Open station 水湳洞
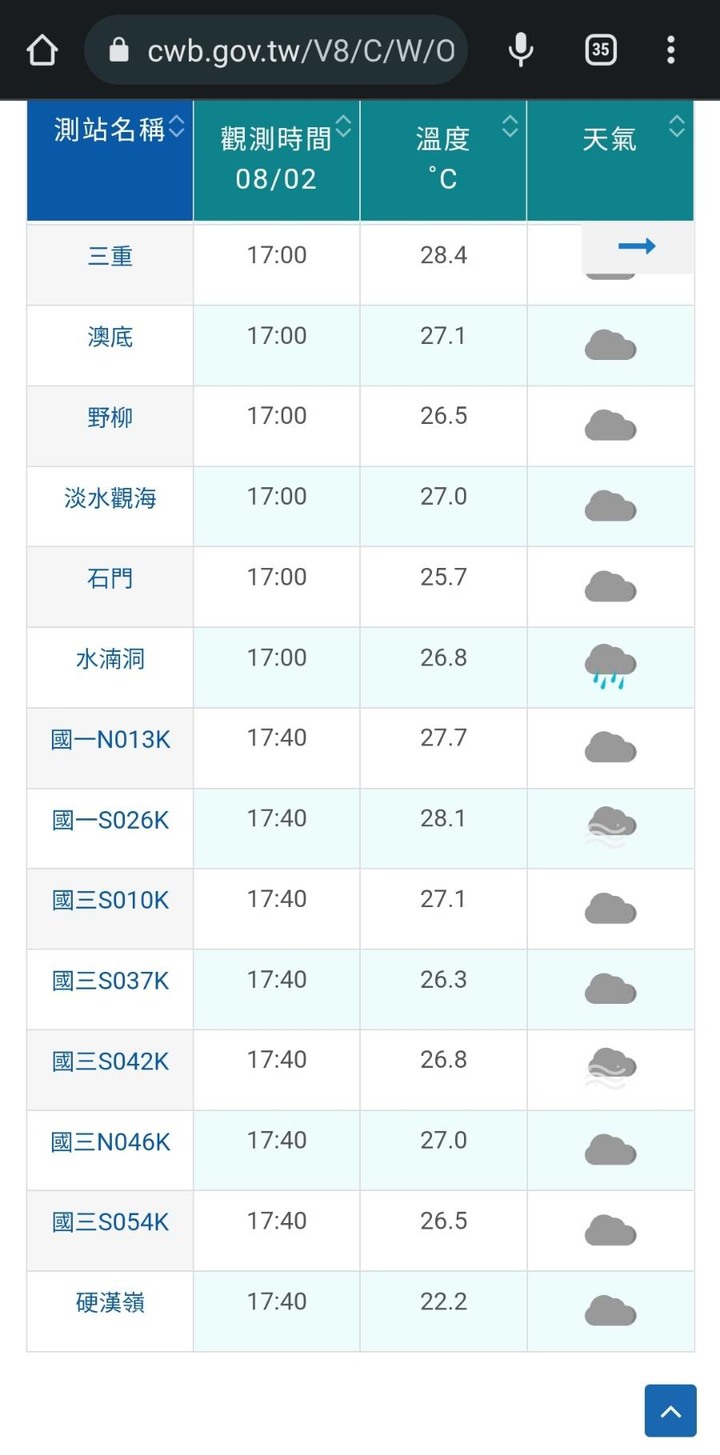 tap(110, 659)
